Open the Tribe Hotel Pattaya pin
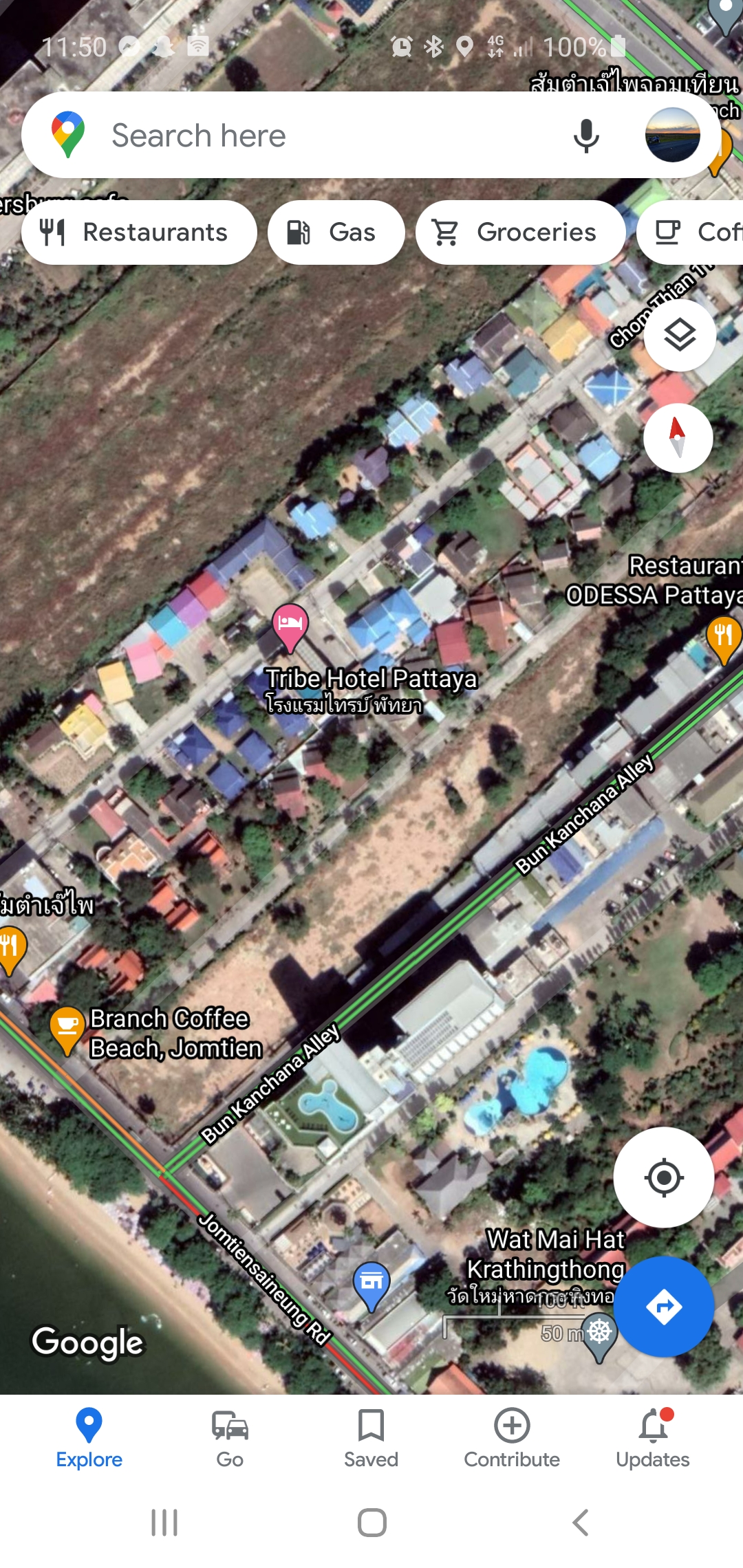The width and height of the screenshot is (743, 1568). click(290, 624)
